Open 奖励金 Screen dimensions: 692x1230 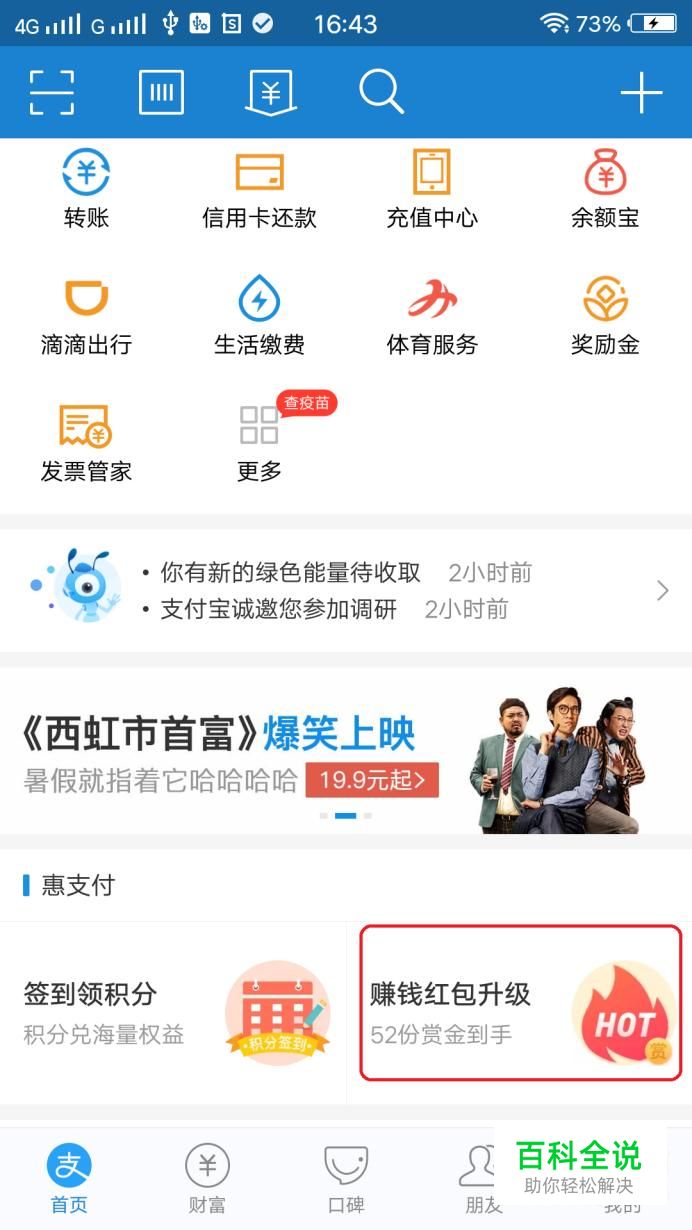(605, 317)
